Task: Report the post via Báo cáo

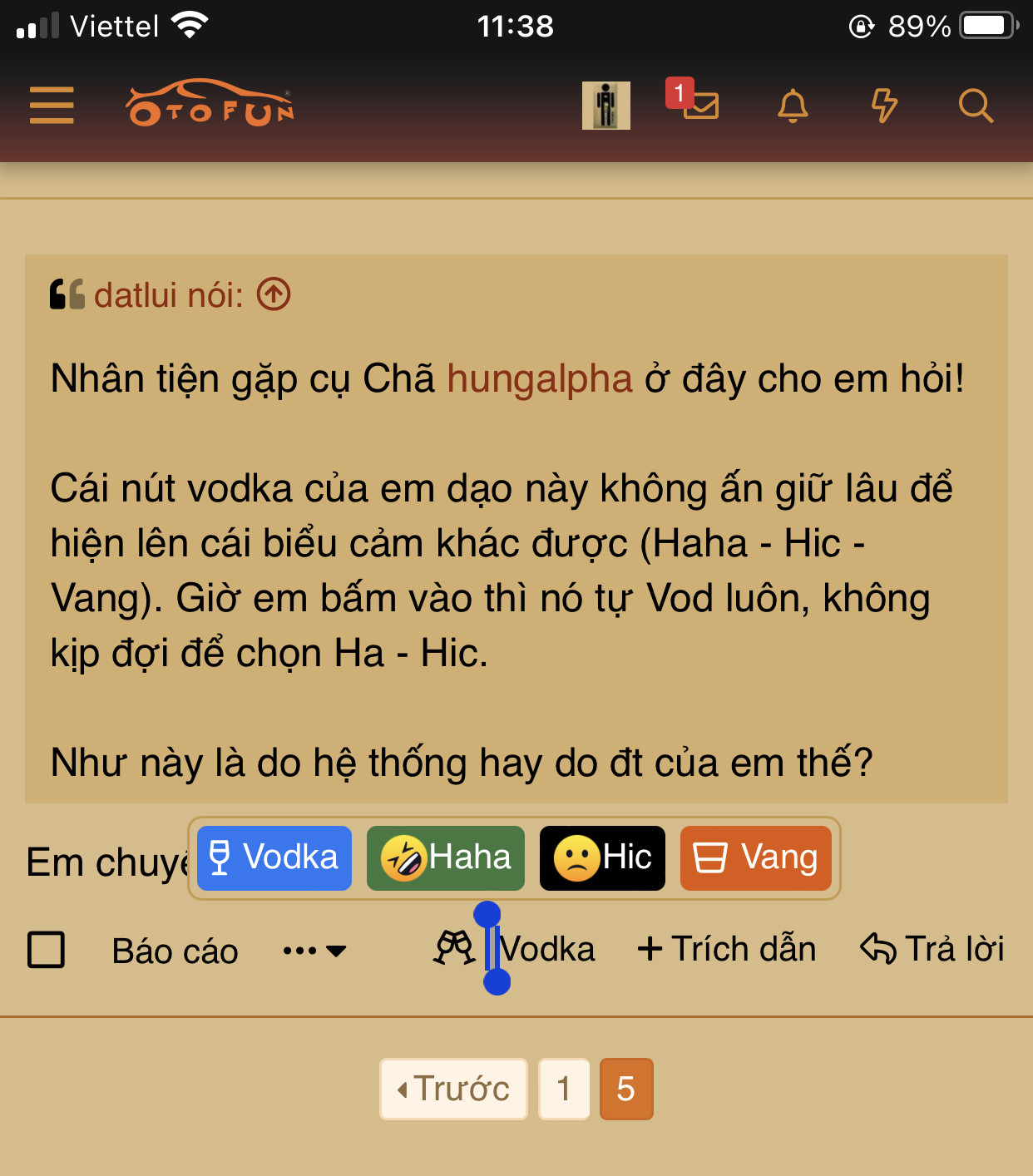Action: tap(175, 951)
